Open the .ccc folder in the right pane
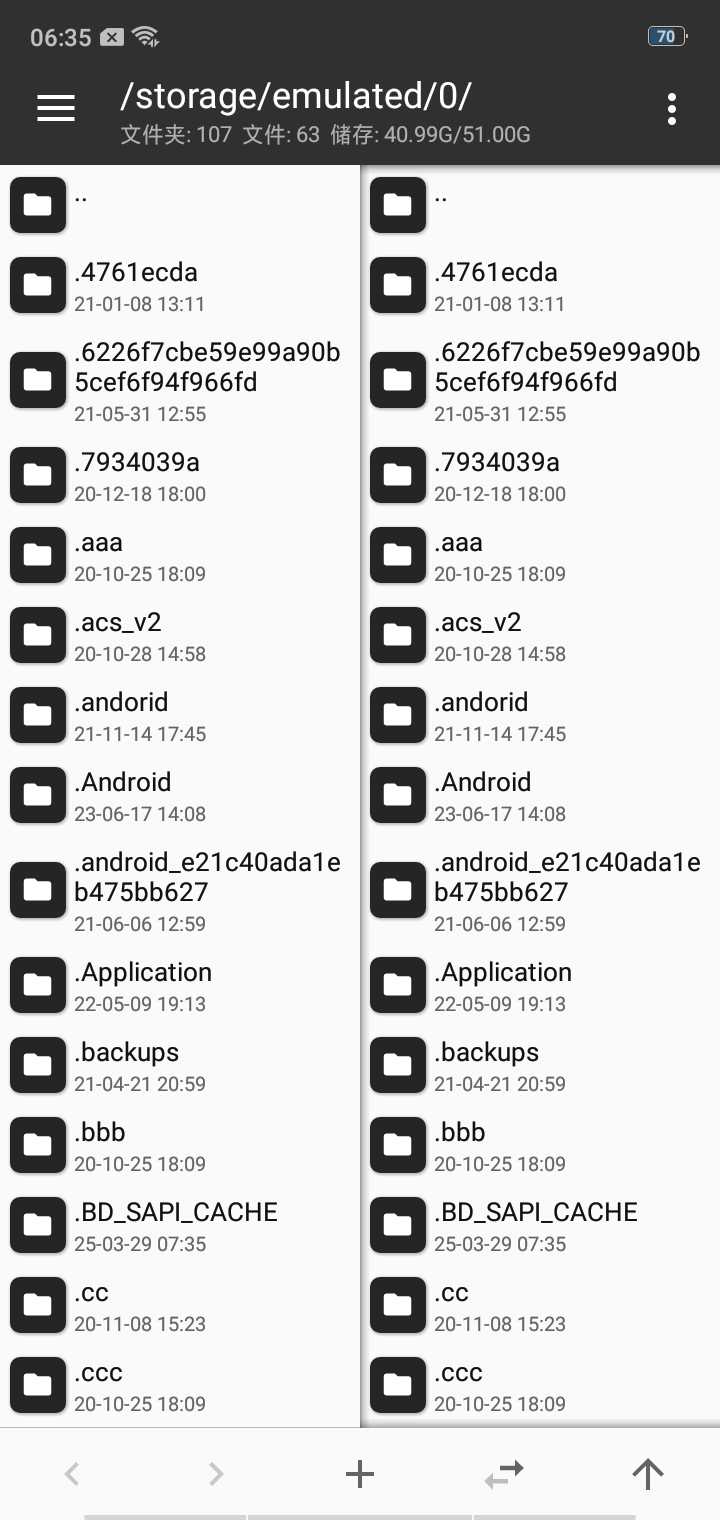 [540, 1385]
